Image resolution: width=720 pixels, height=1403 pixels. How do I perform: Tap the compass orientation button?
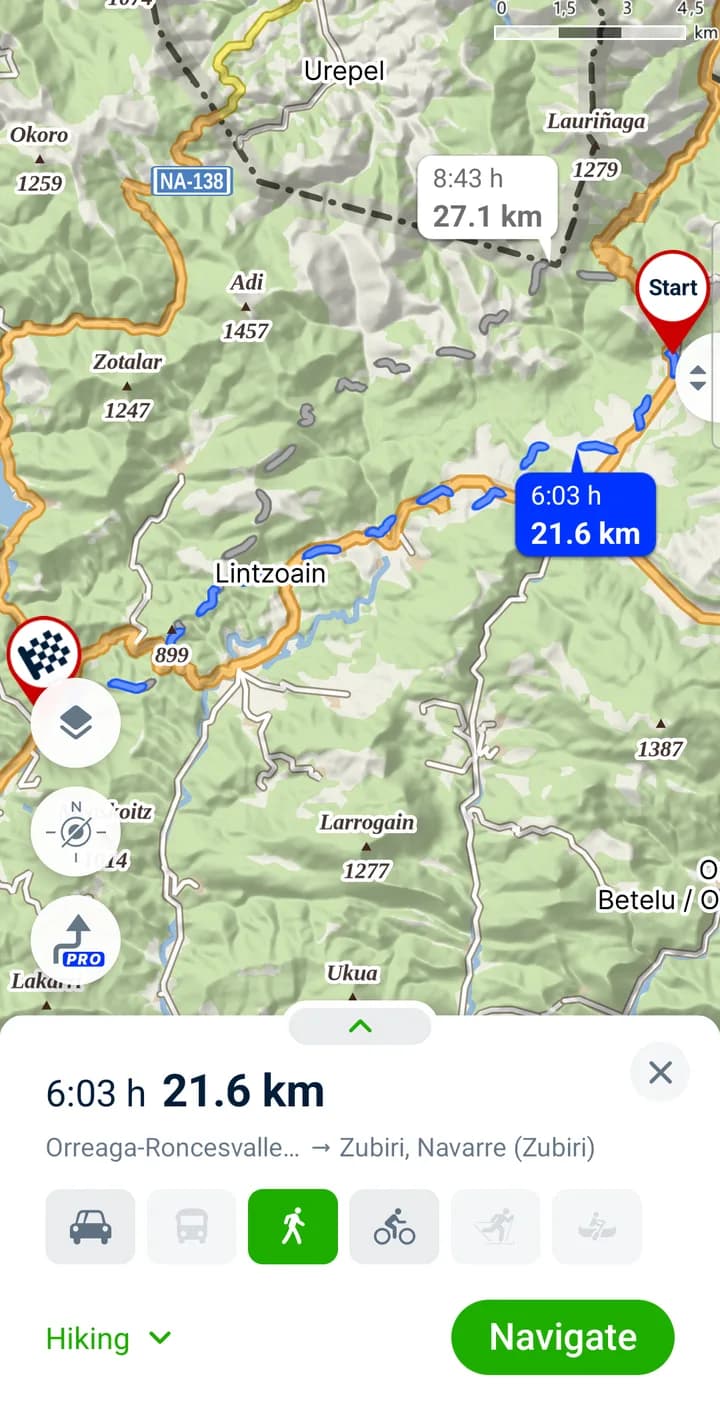coord(76,831)
